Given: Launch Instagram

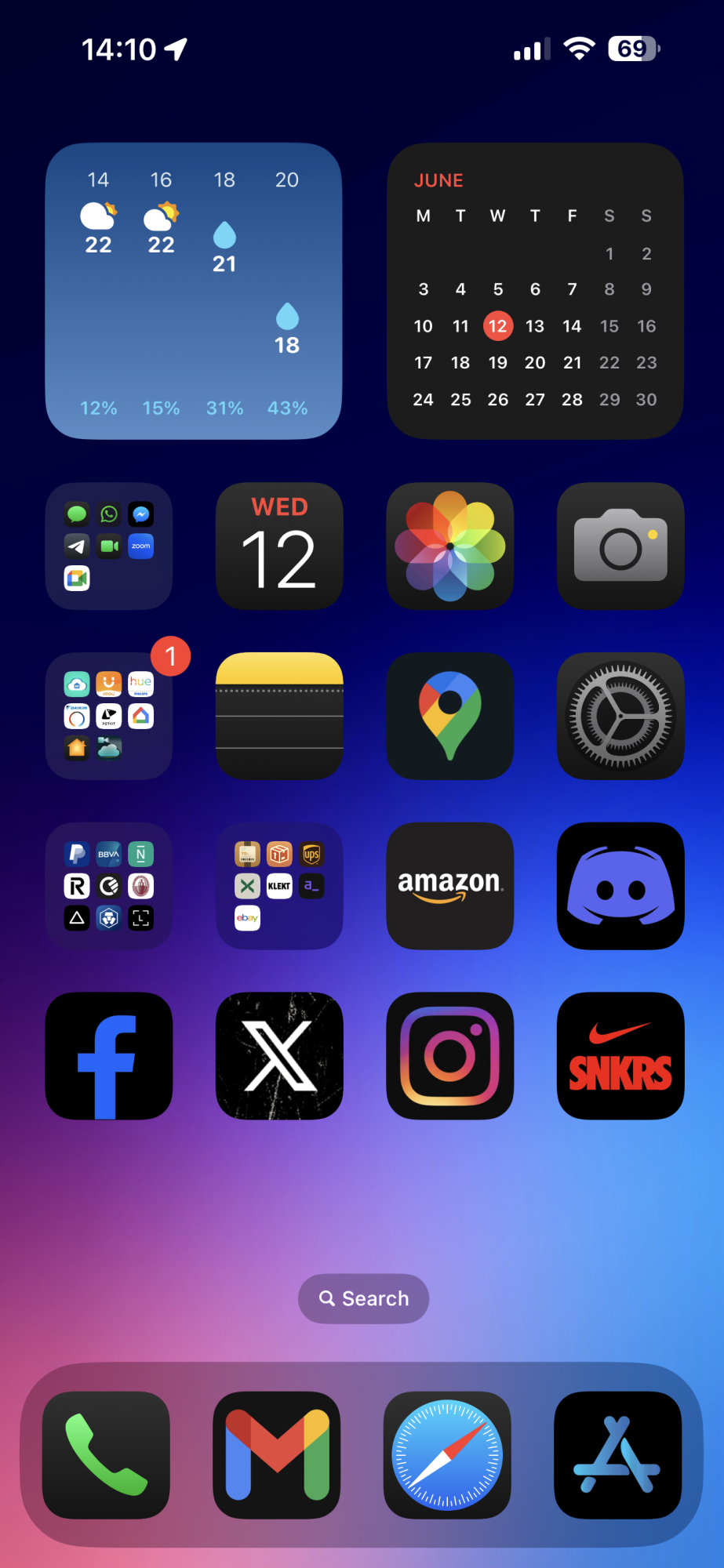Looking at the screenshot, I should 449,1056.
